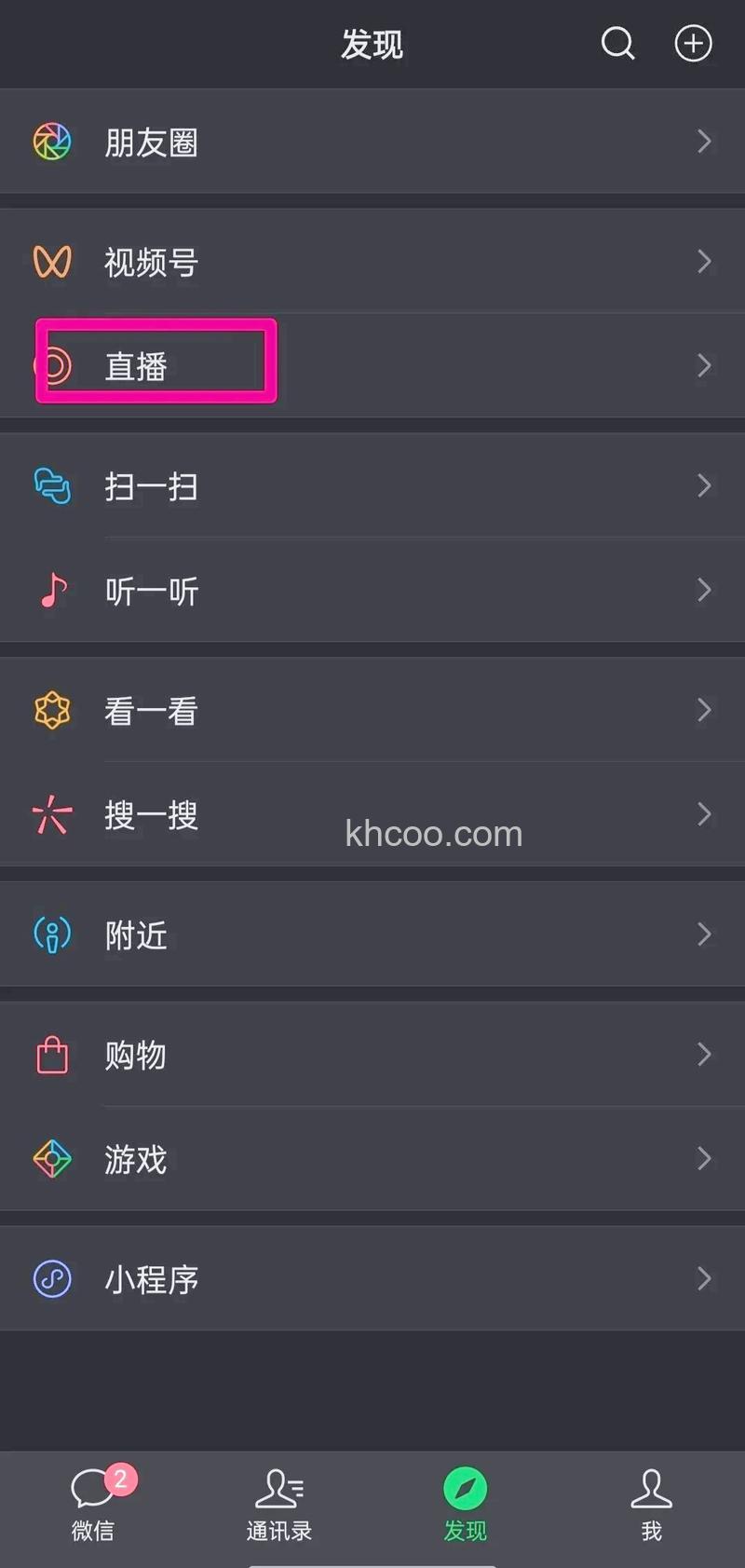This screenshot has height=1568, width=745.
Task: Open Moments via the 朋友圈 icon
Action: [51, 142]
